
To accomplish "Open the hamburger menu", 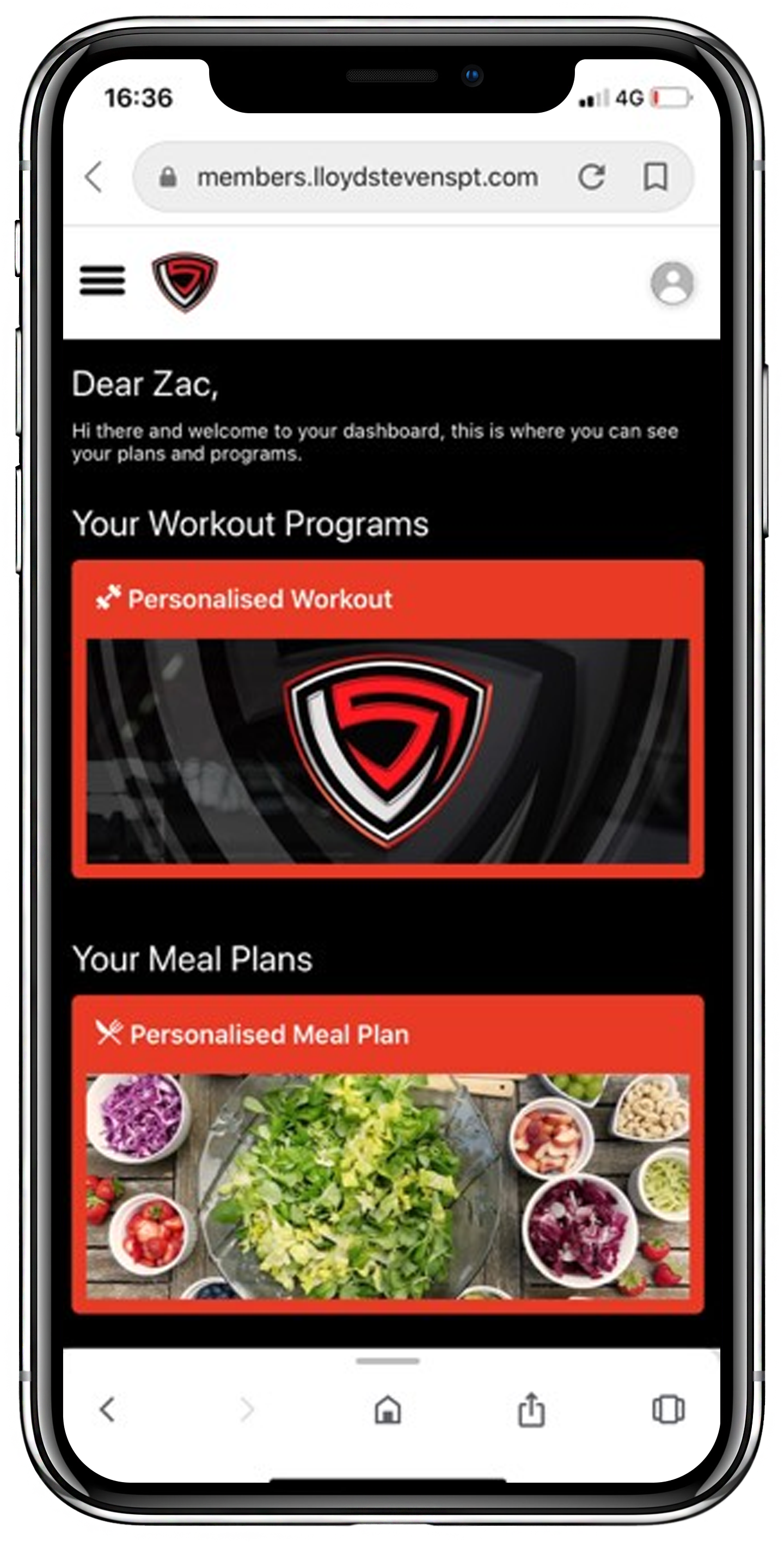I will pyautogui.click(x=102, y=280).
